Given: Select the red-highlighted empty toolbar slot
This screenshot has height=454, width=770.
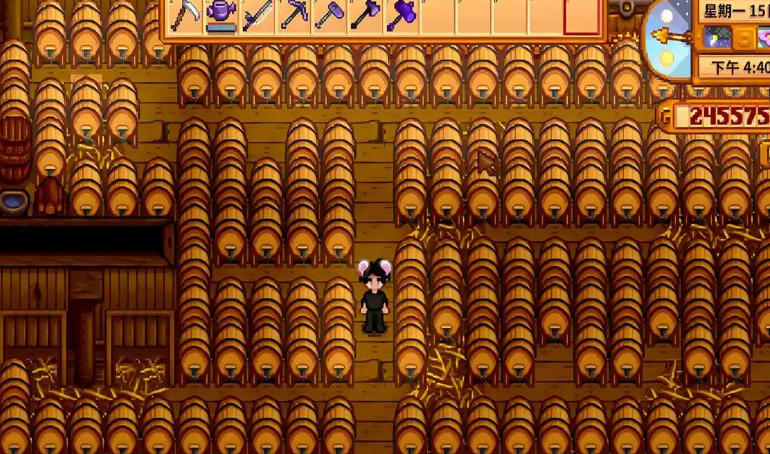Looking at the screenshot, I should coord(582,14).
